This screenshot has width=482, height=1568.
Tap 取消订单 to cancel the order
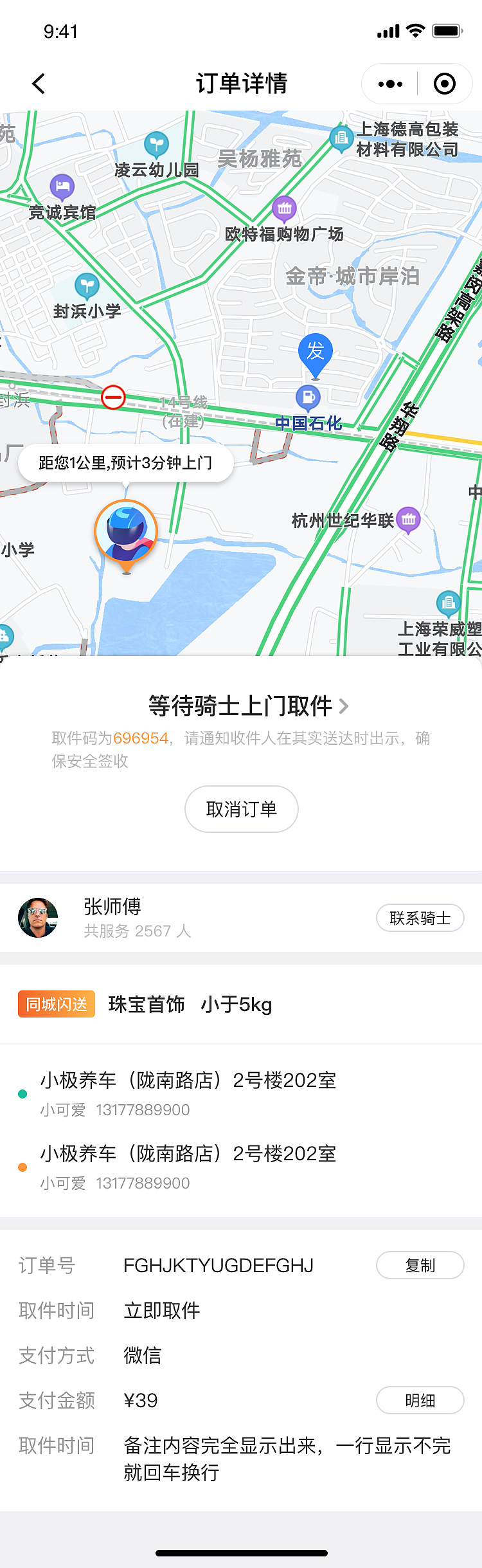point(241,809)
